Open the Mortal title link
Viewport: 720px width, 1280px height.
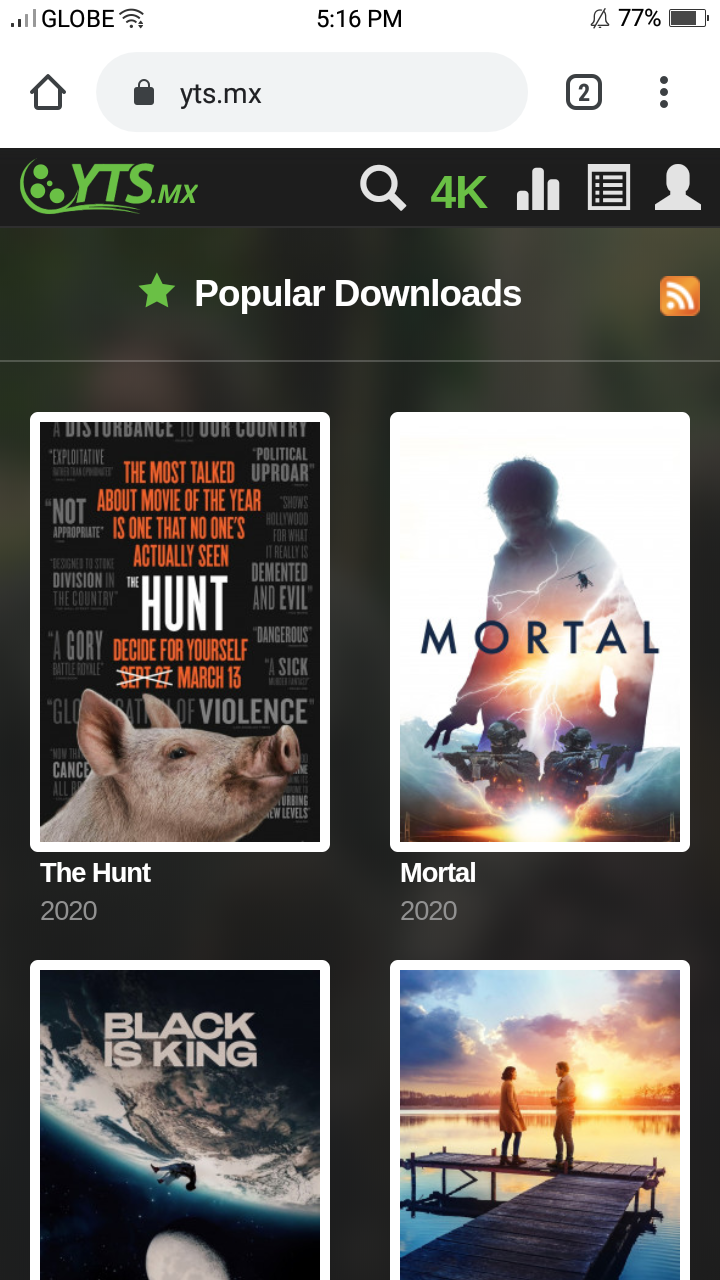pos(438,873)
